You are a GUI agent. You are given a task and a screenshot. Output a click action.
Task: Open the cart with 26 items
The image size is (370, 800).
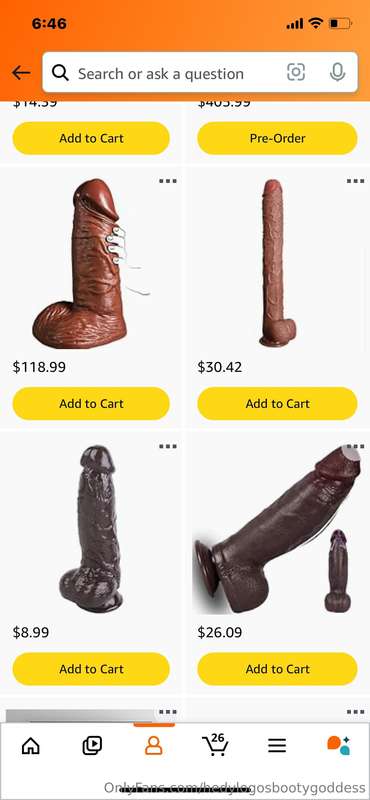tap(215, 745)
